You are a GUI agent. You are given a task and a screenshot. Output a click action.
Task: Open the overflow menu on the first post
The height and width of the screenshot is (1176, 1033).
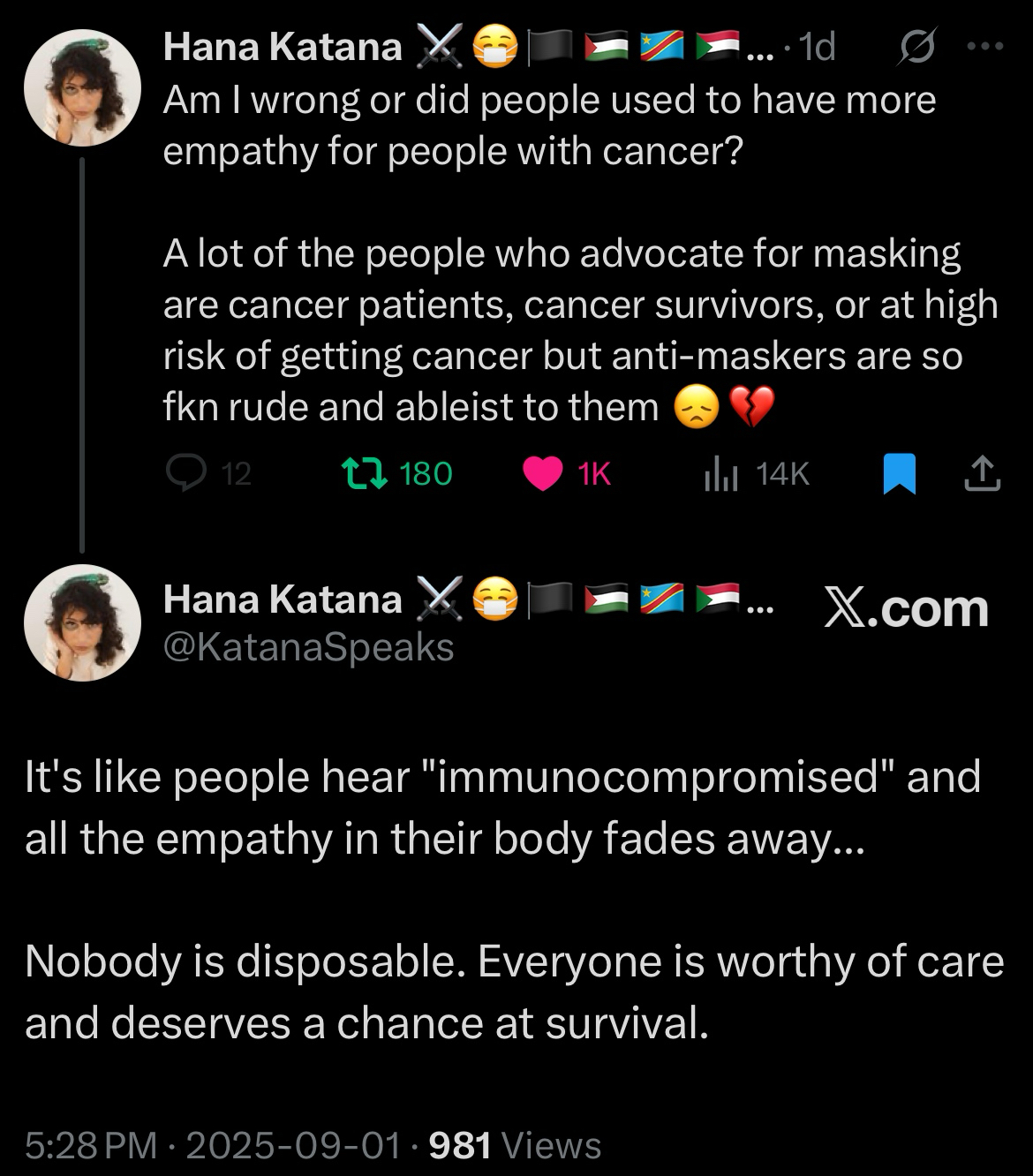[x=986, y=47]
